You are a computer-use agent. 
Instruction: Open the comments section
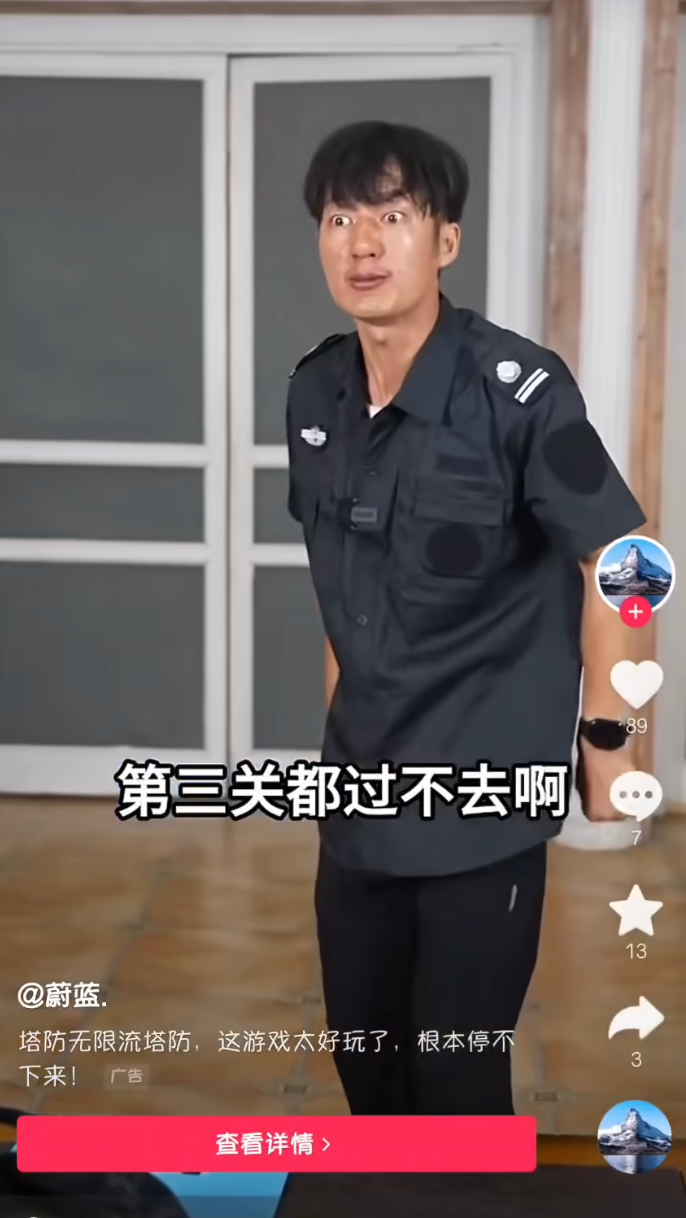[636, 797]
